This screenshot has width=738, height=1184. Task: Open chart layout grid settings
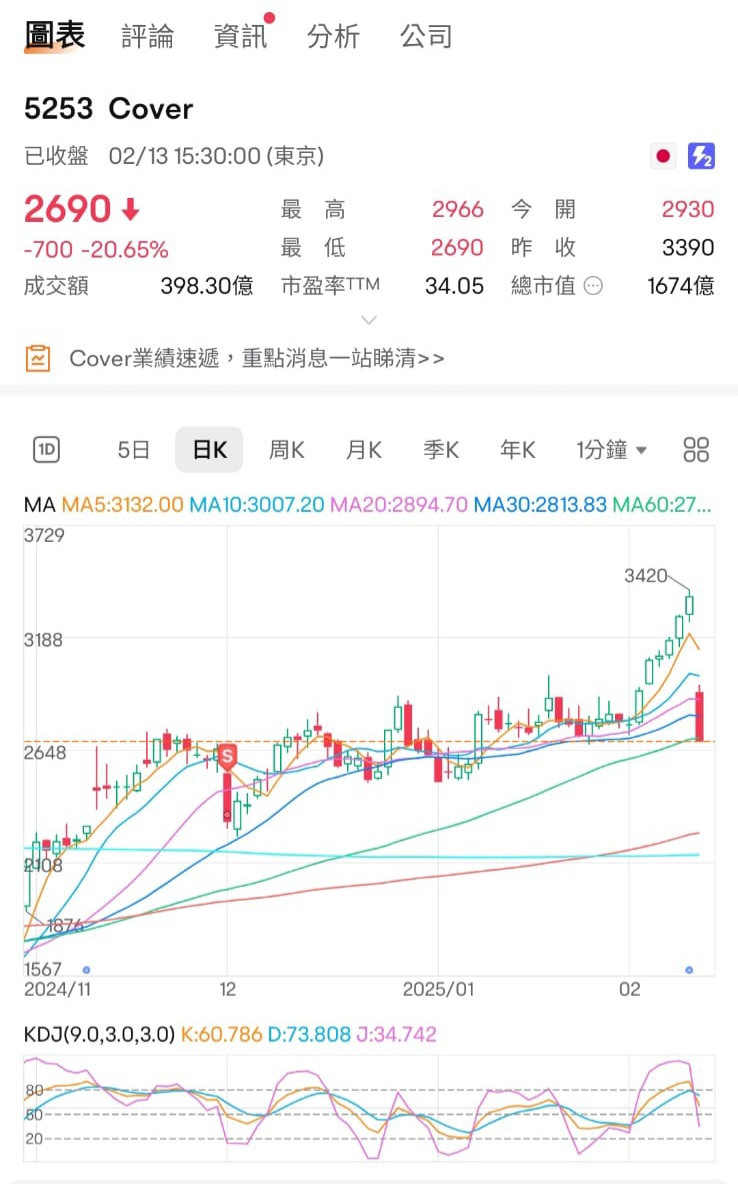(x=696, y=450)
